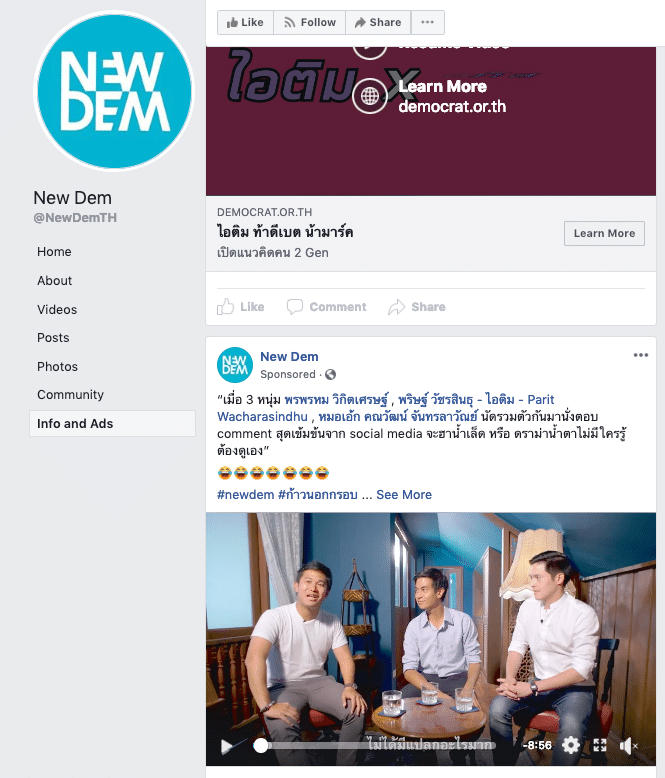Open video settings gear
This screenshot has width=665, height=778.
pos(571,745)
